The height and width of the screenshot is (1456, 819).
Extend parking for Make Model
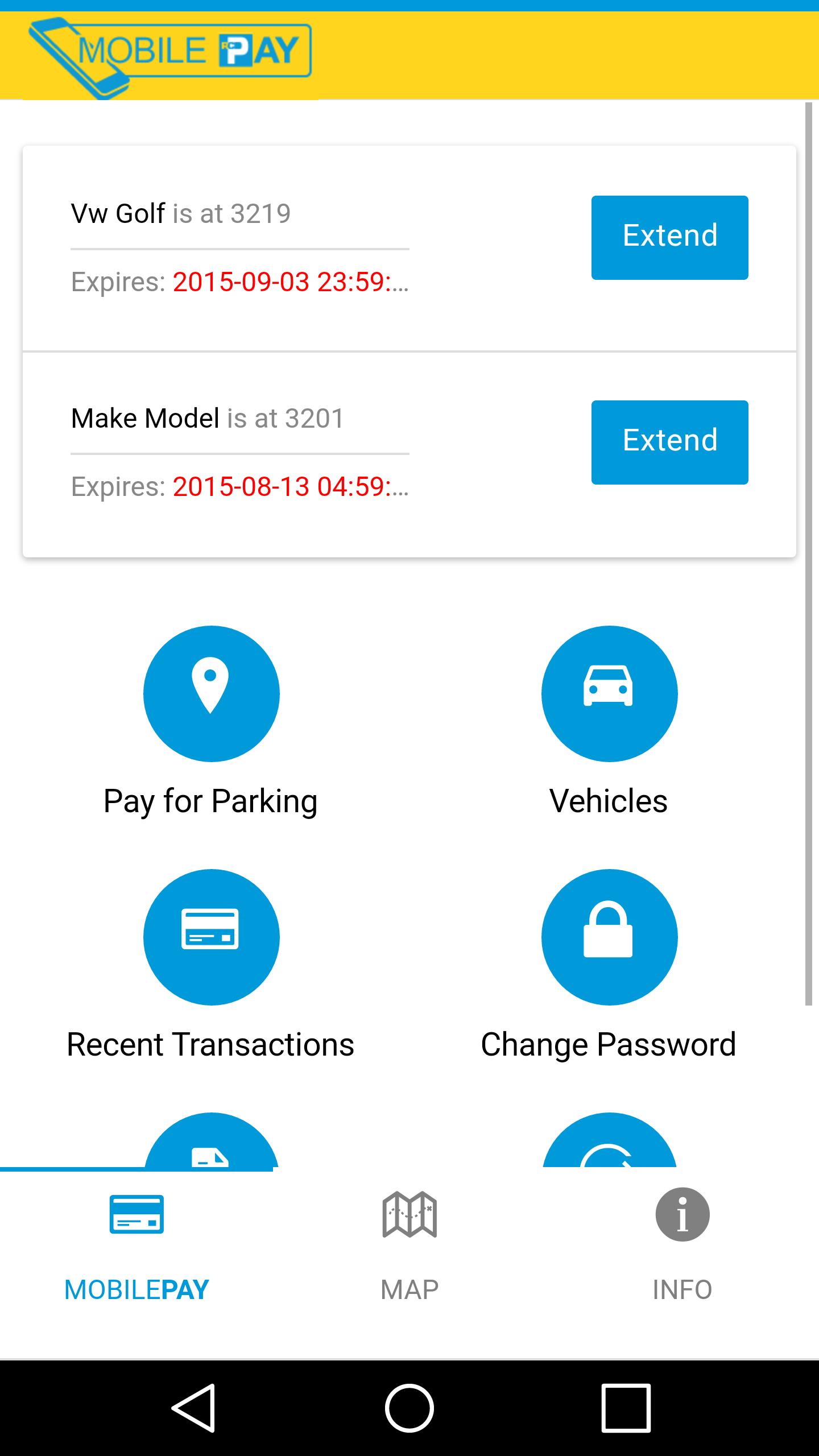[669, 441]
